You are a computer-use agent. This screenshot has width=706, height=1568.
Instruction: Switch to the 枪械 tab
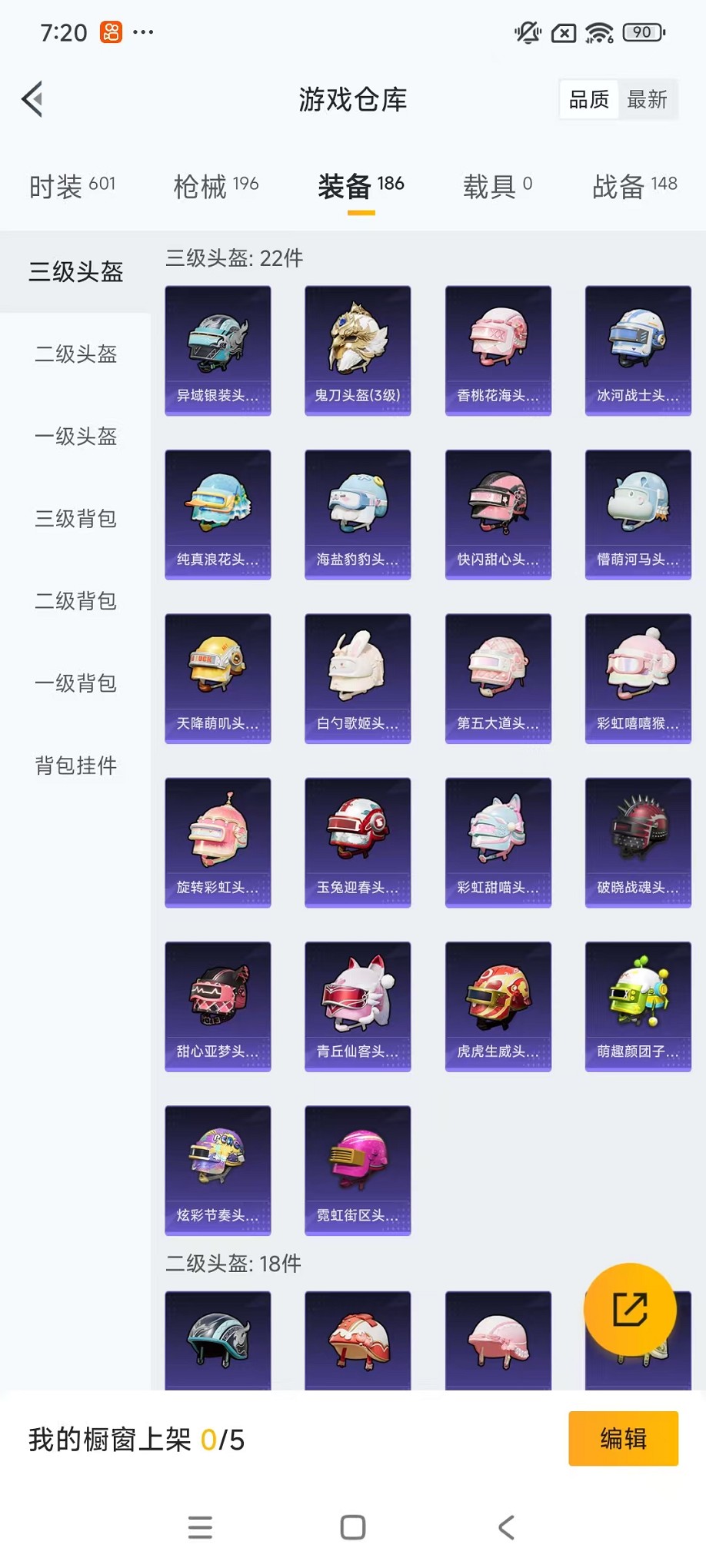click(x=215, y=186)
